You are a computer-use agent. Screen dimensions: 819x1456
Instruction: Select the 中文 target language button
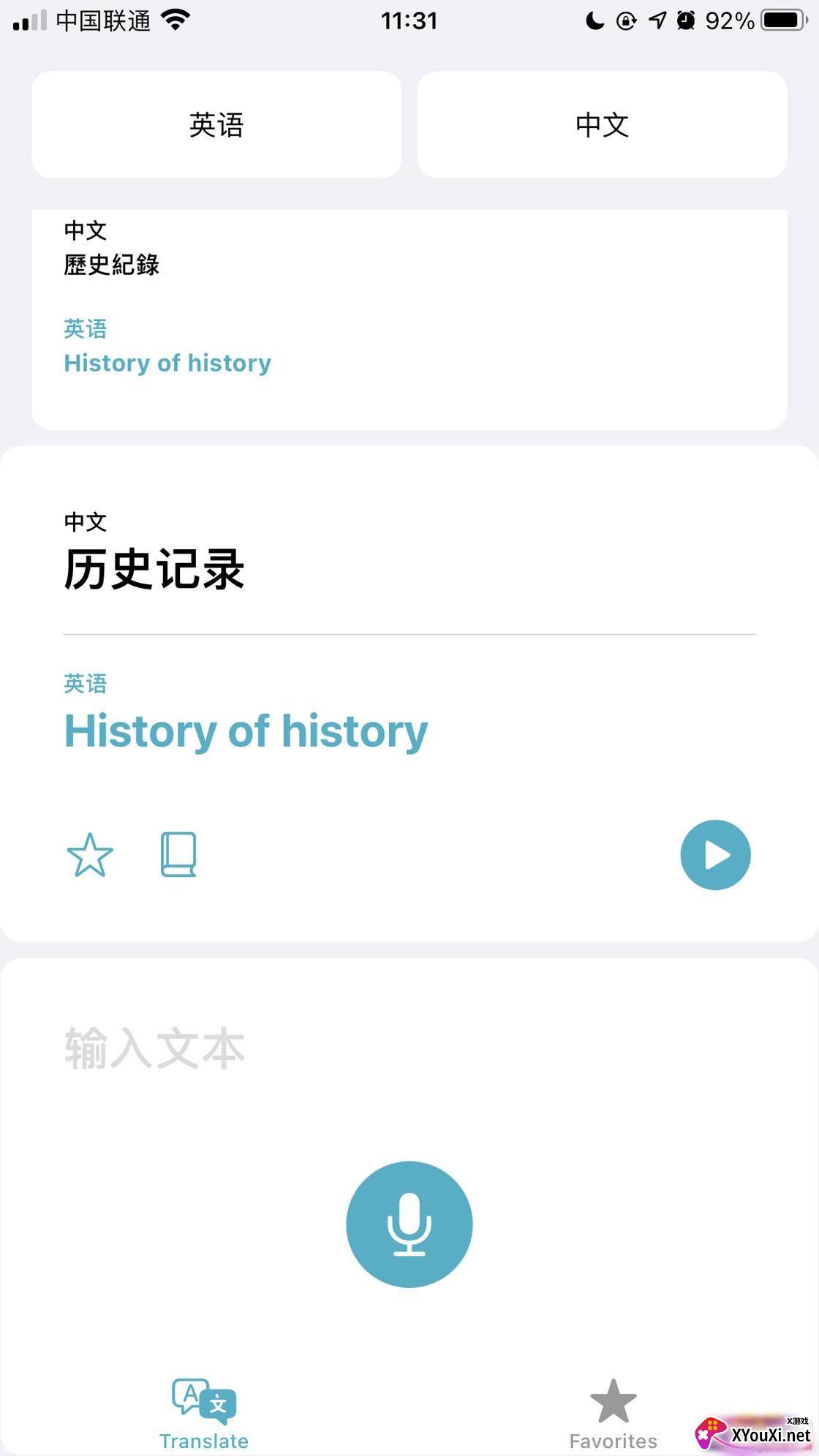602,124
